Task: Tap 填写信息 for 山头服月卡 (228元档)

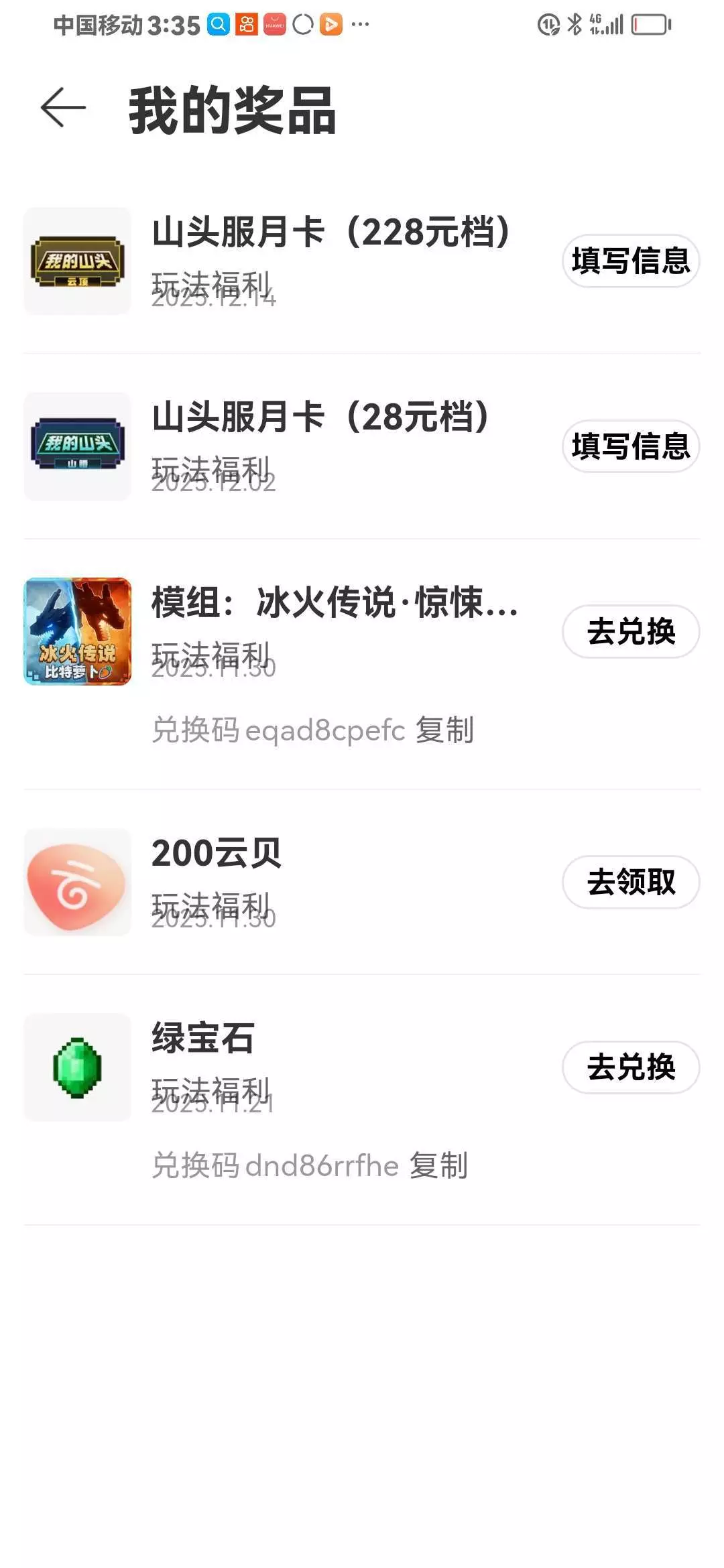Action: tap(630, 261)
